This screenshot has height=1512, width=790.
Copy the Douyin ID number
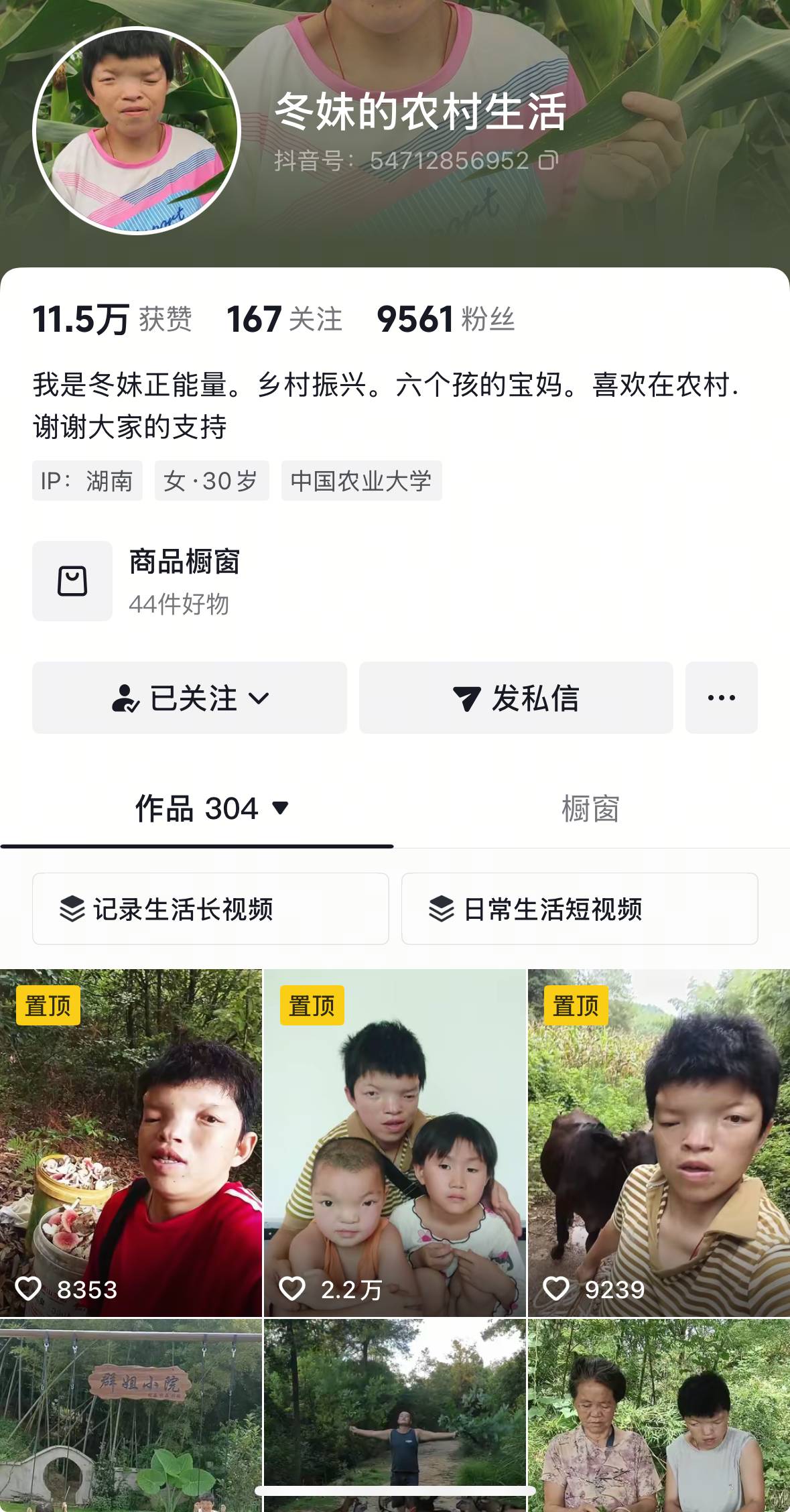[x=547, y=161]
